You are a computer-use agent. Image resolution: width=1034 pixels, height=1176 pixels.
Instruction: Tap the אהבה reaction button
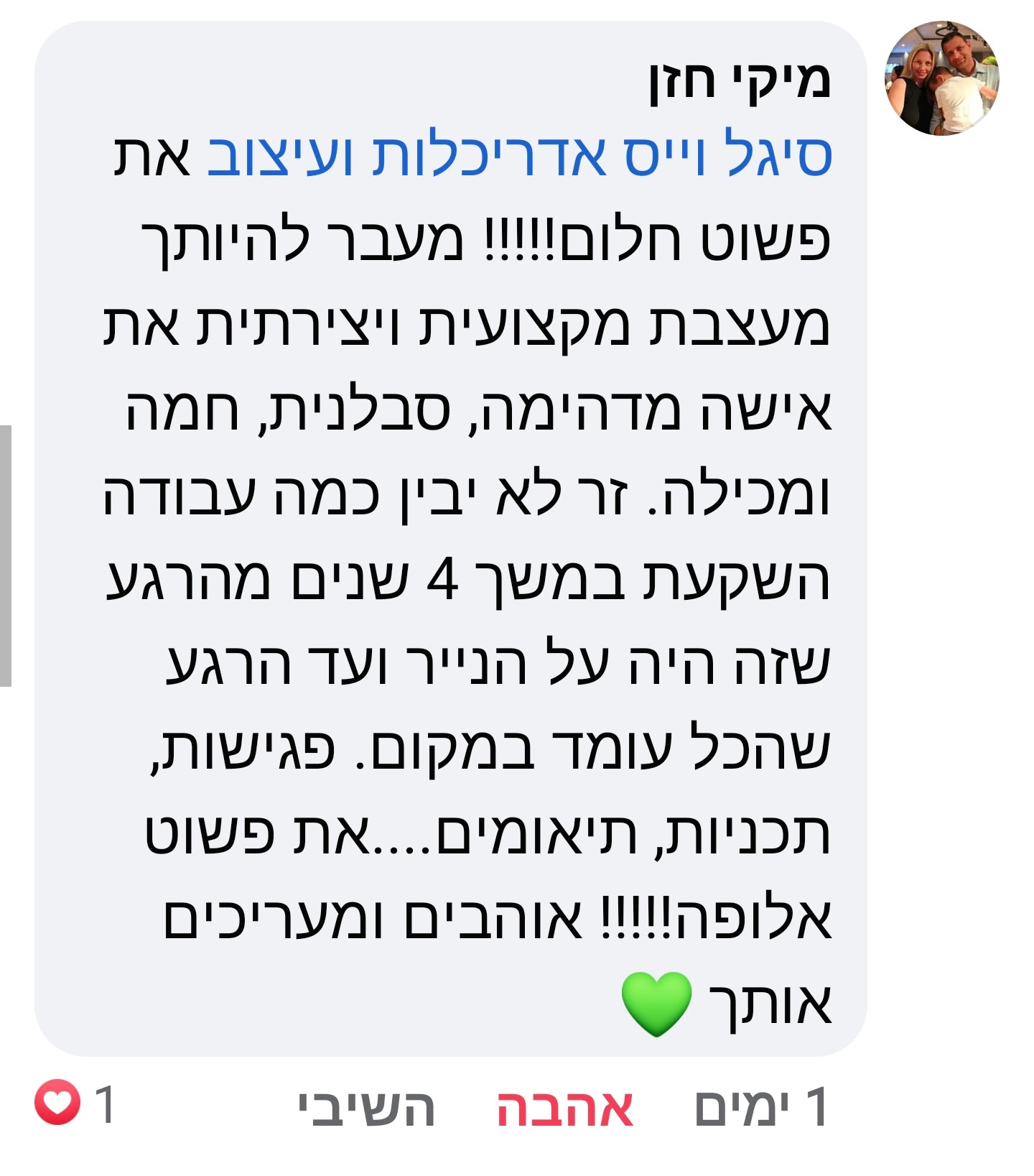(564, 1107)
